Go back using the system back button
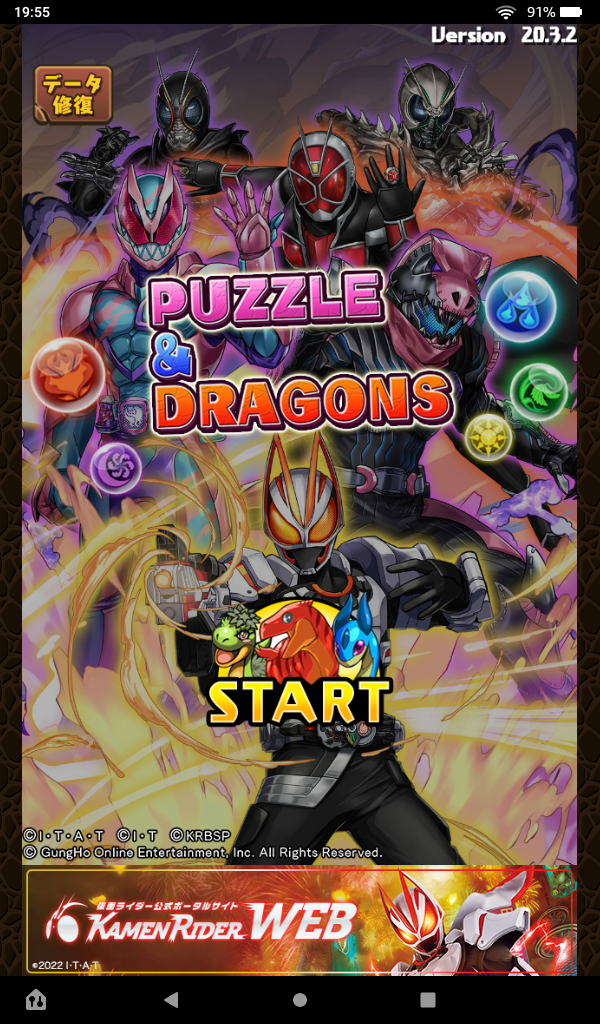 (x=171, y=999)
